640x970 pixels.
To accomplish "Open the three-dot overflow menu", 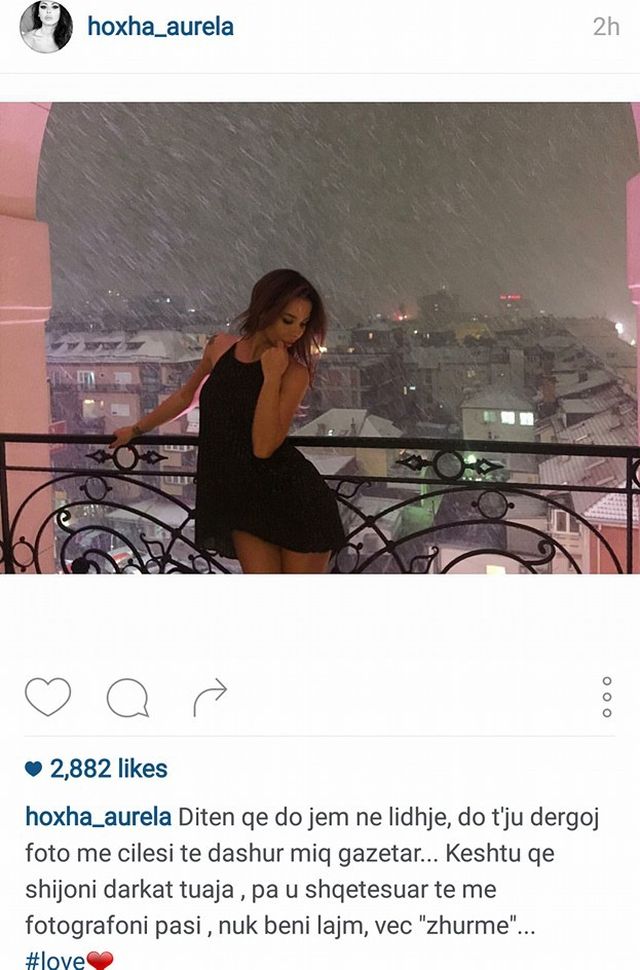I will 606,697.
